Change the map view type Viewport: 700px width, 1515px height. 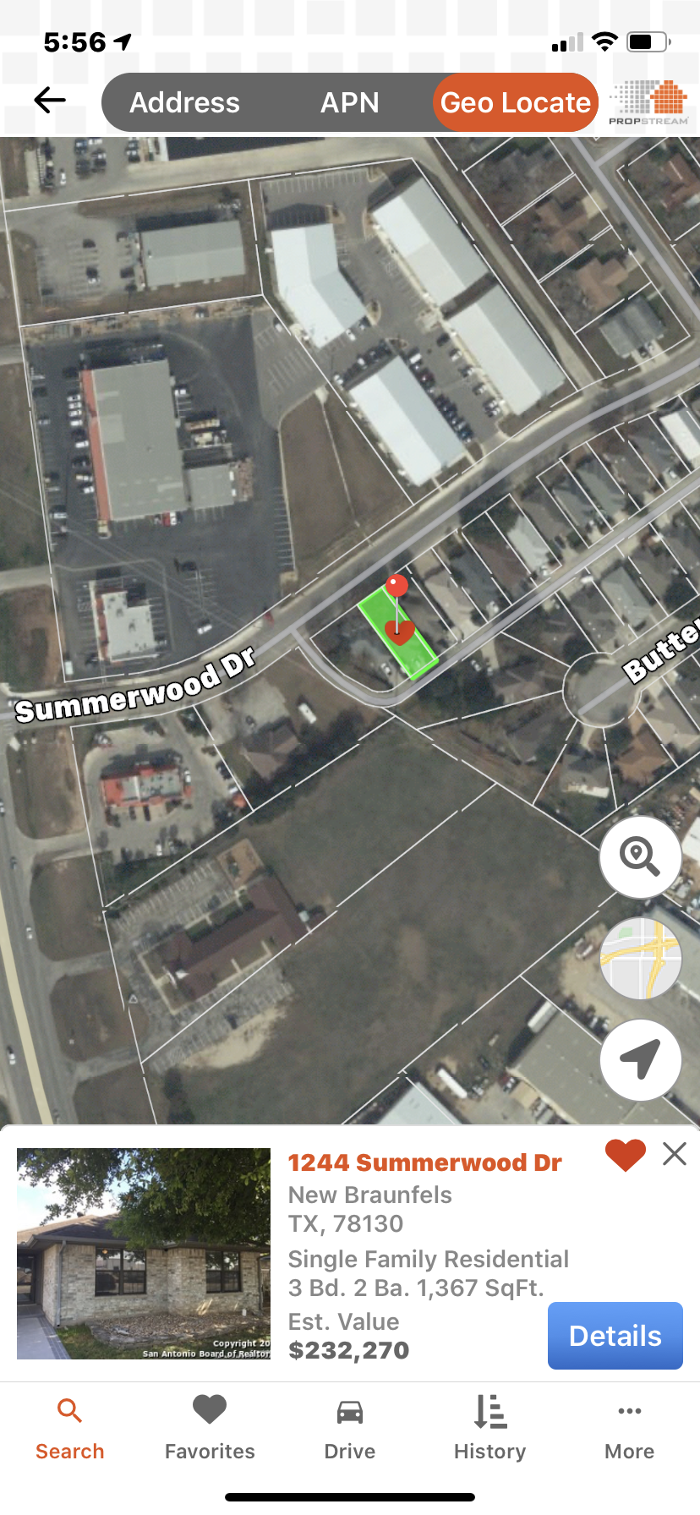pyautogui.click(x=640, y=958)
